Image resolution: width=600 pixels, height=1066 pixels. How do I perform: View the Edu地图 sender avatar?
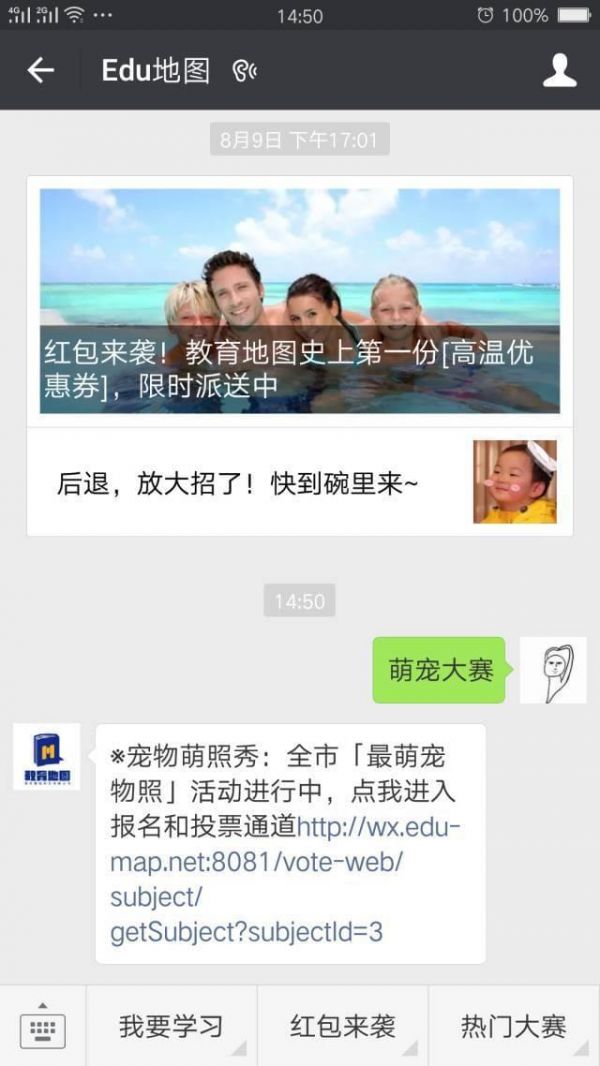(46, 757)
